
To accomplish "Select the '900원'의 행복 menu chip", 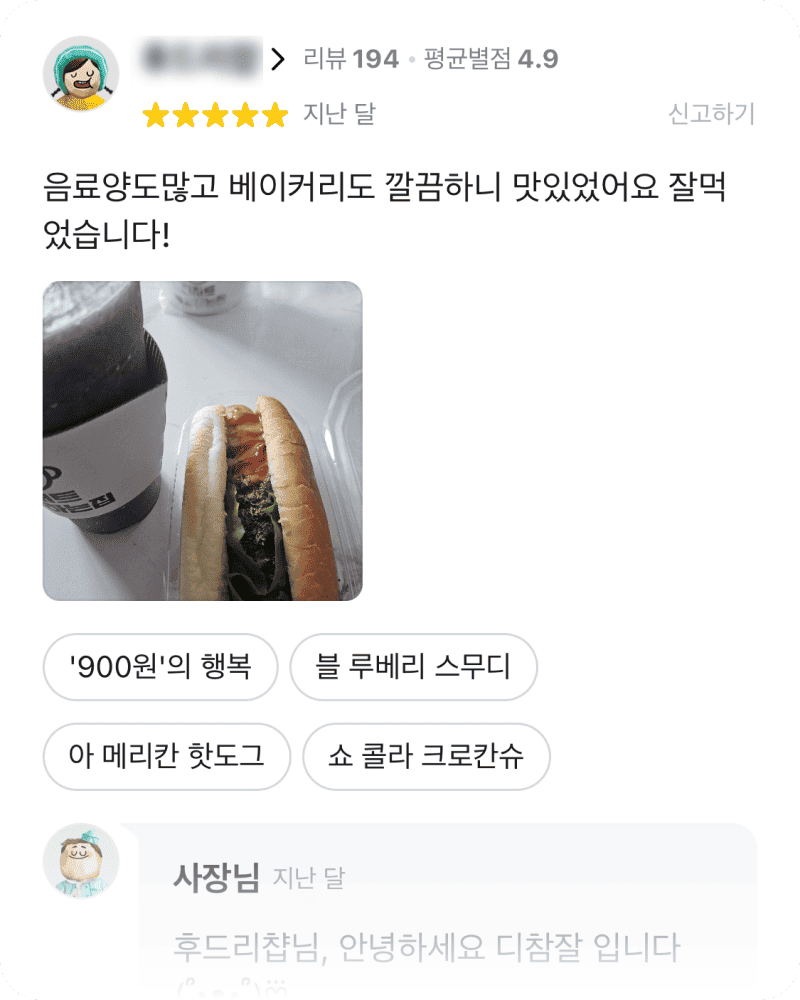I will 160,667.
